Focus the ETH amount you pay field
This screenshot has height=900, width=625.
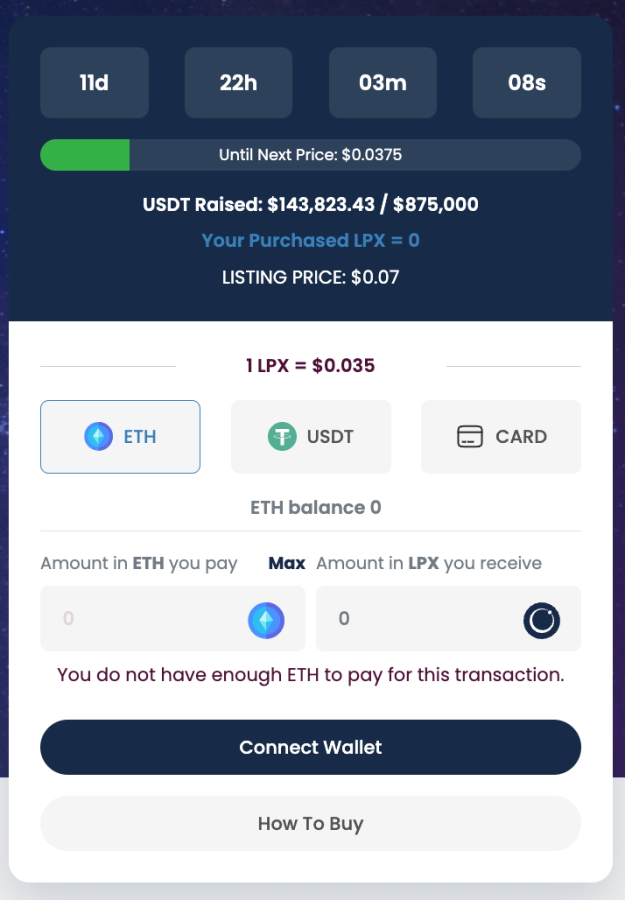(140, 619)
